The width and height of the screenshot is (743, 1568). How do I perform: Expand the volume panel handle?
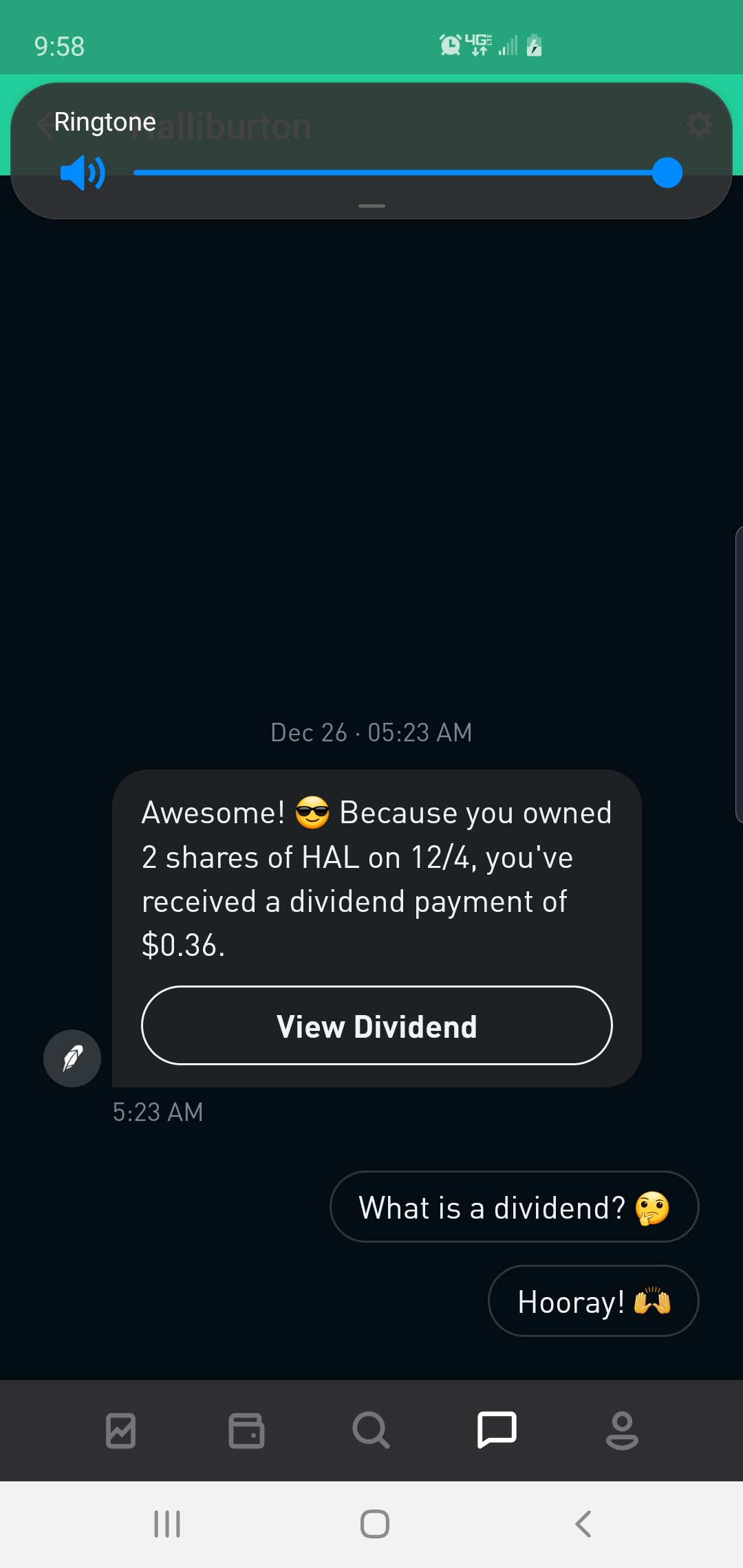pos(371,206)
